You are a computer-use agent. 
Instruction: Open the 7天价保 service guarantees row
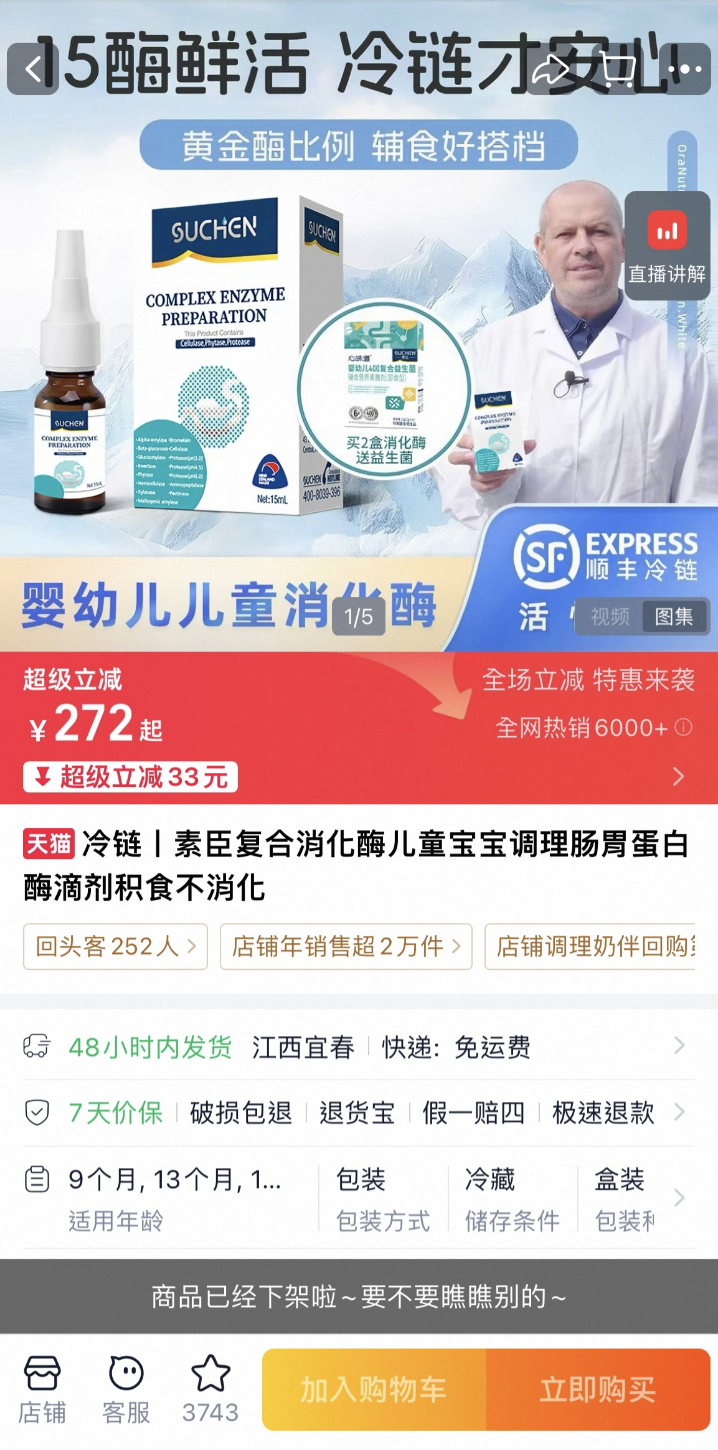358,1113
